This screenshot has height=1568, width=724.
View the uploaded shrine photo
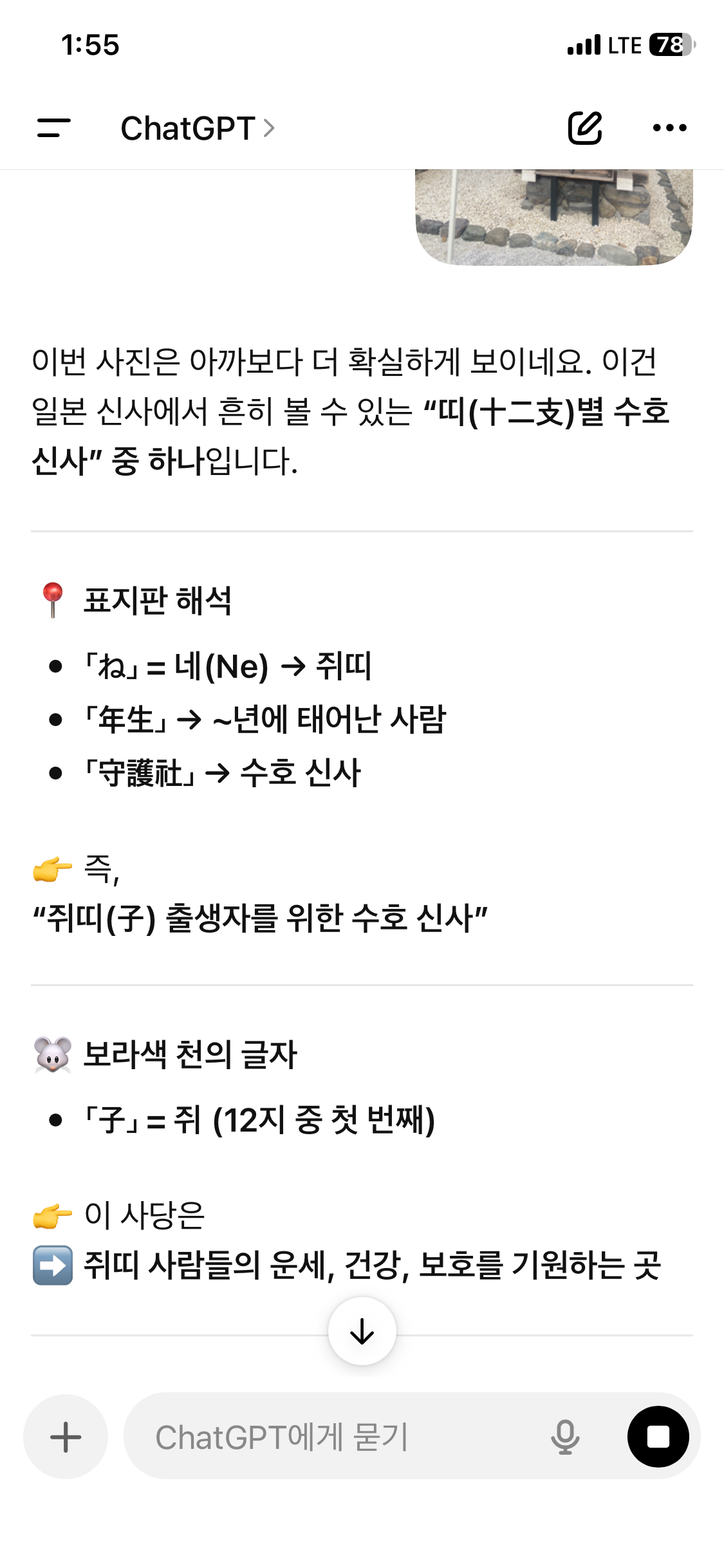[553, 218]
